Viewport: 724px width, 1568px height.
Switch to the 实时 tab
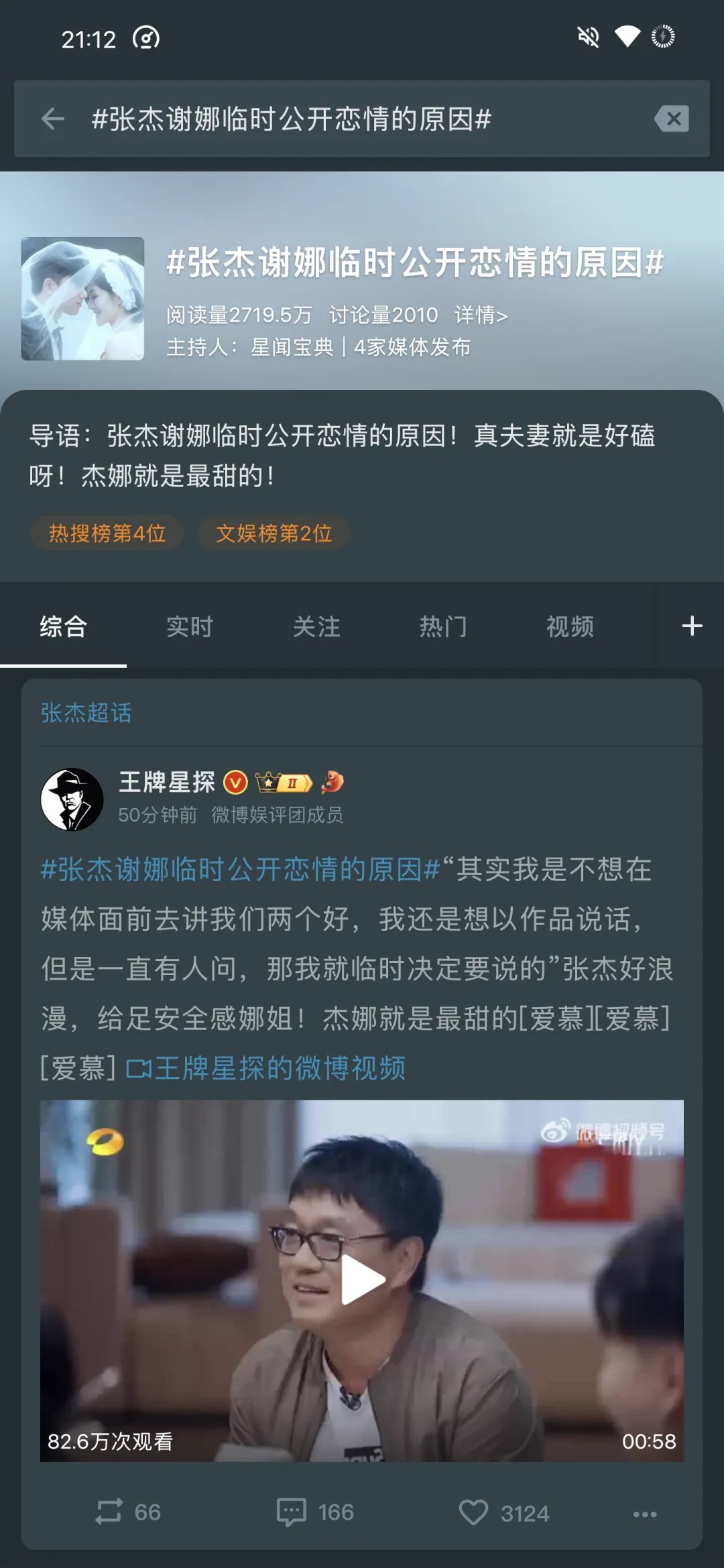[190, 627]
